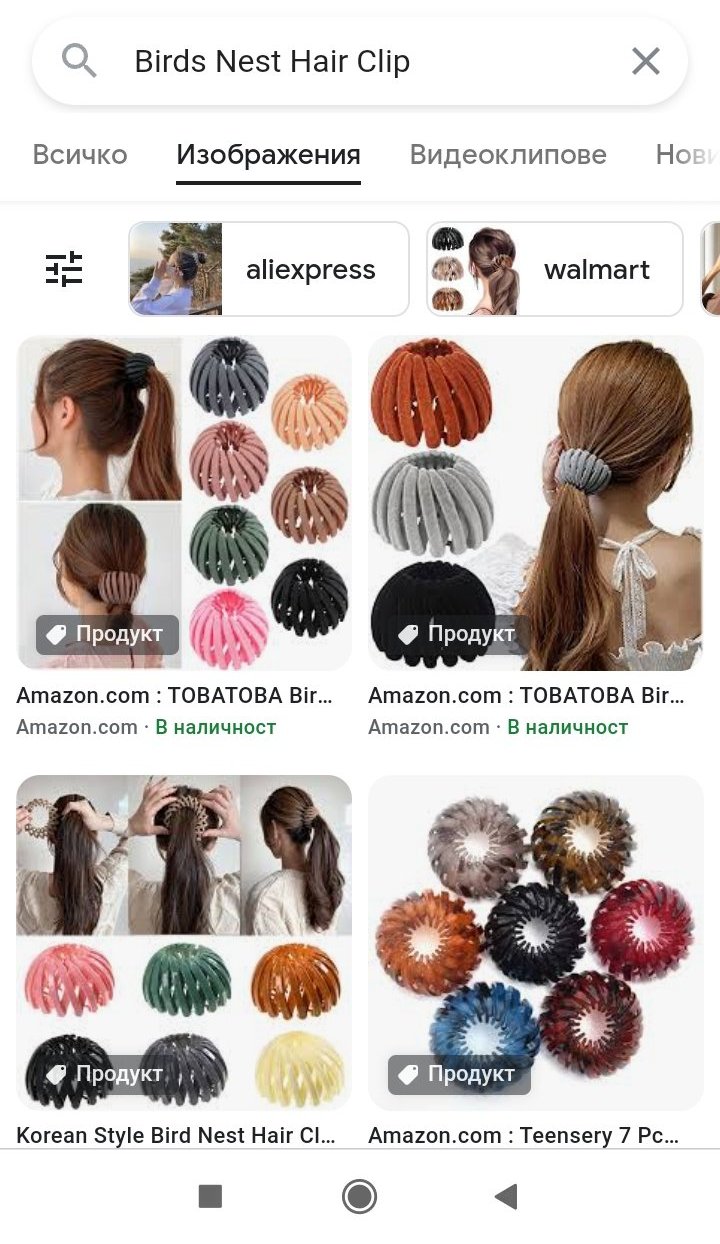Open the TOBATOBA ponytail with gray clip image
Screen dimensions: 720x1244
536,503
